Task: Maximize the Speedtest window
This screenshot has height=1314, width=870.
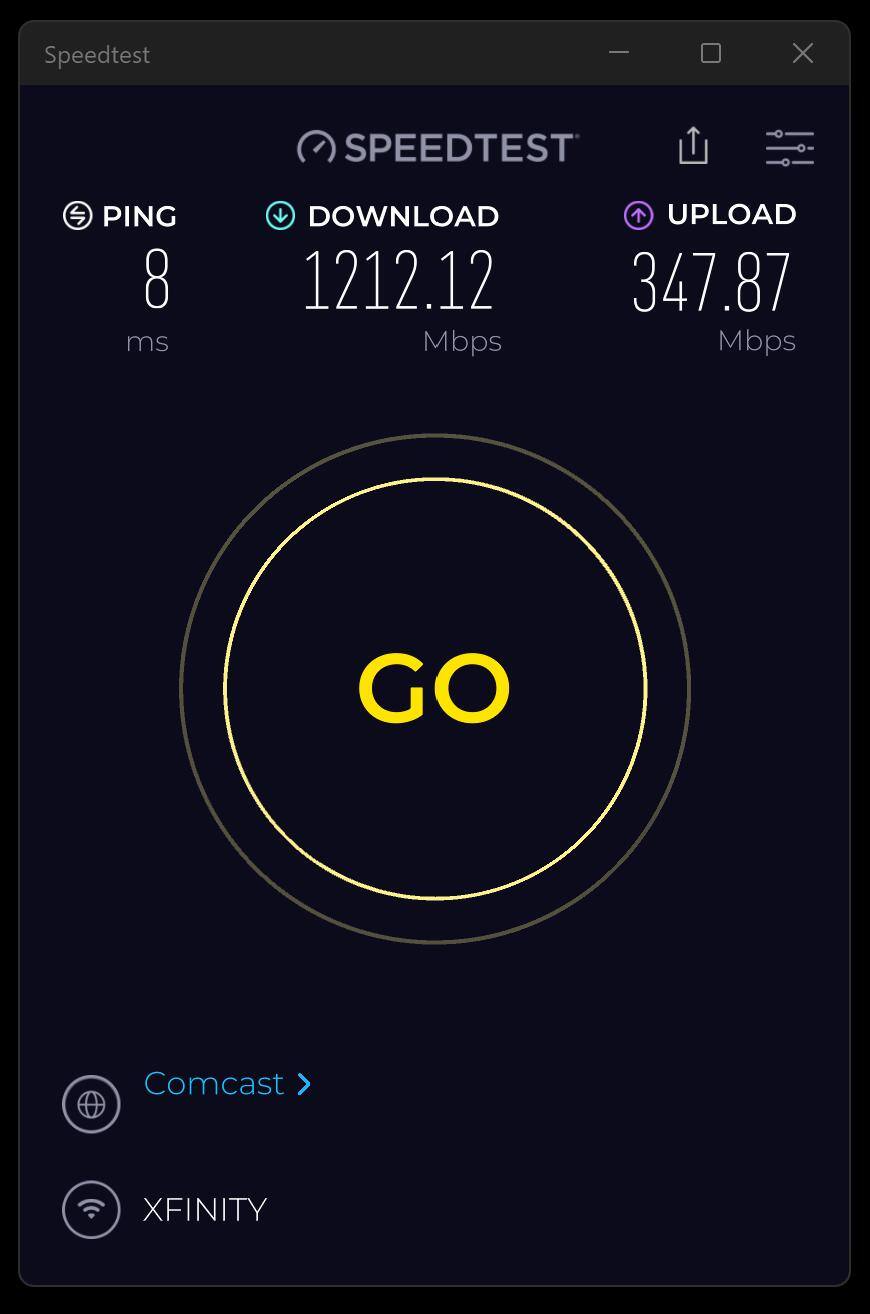Action: click(x=711, y=54)
